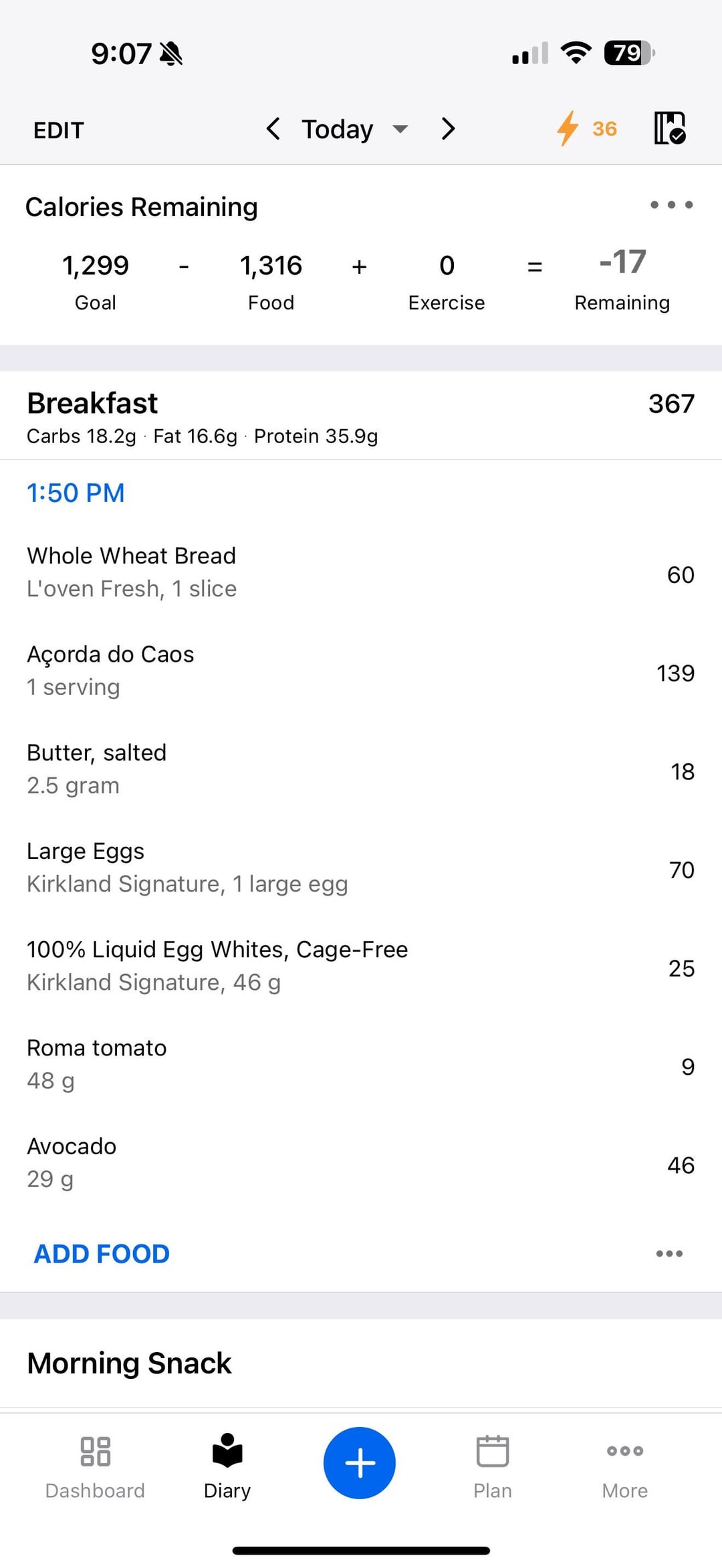
Task: Open the Liquid Egg Whites entry
Action: [x=361, y=965]
